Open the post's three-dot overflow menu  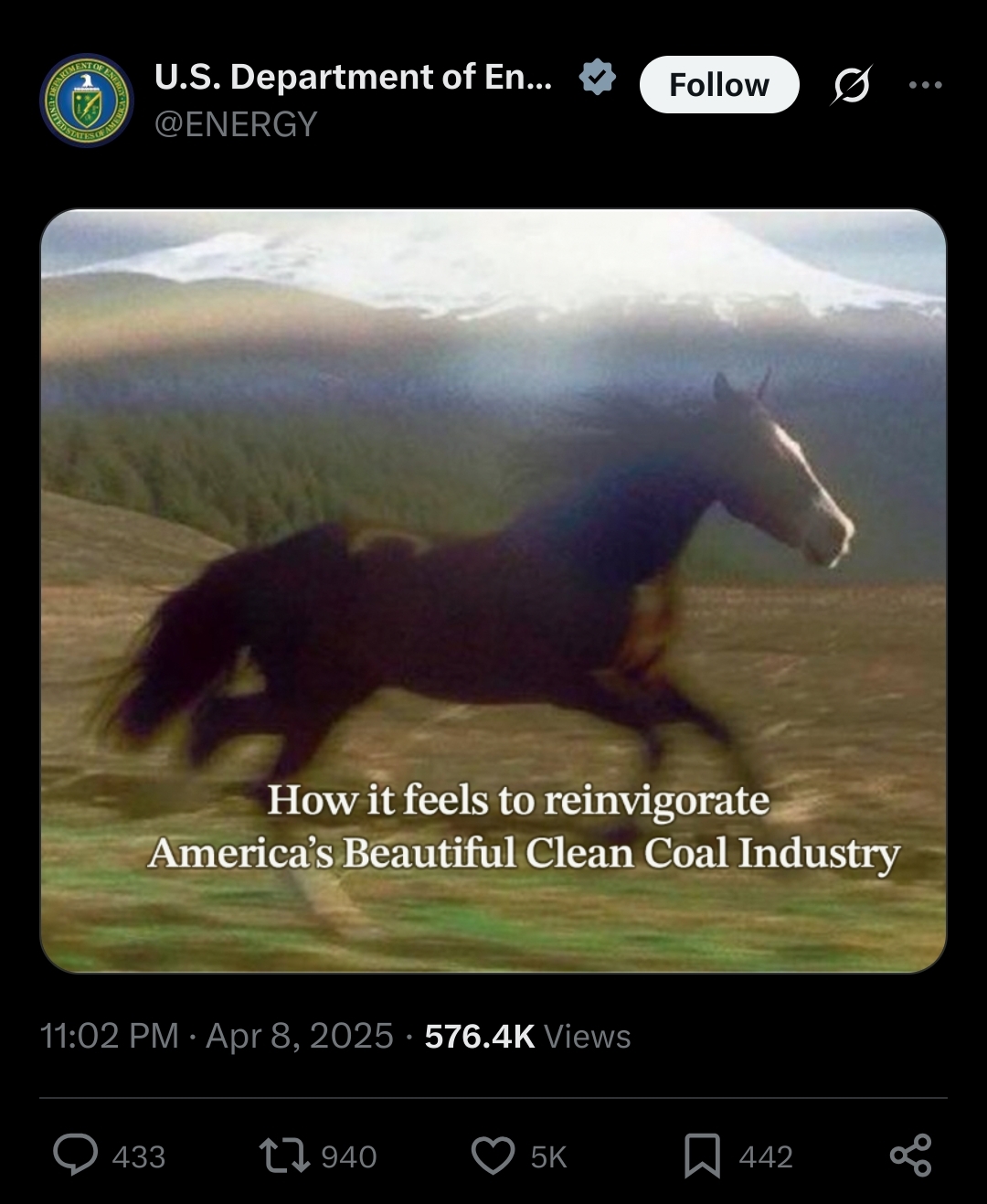925,85
